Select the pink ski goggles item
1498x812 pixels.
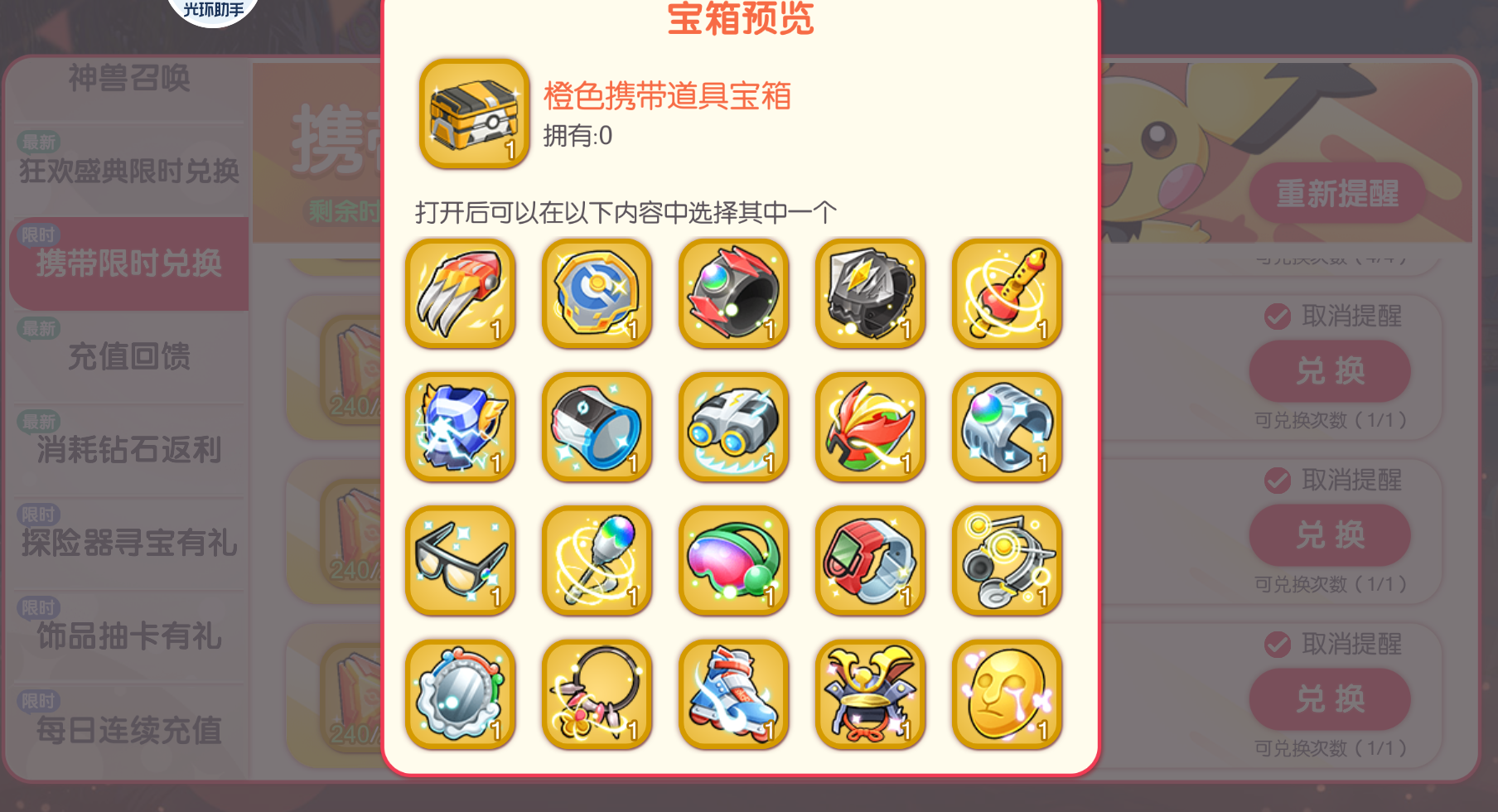coord(733,560)
